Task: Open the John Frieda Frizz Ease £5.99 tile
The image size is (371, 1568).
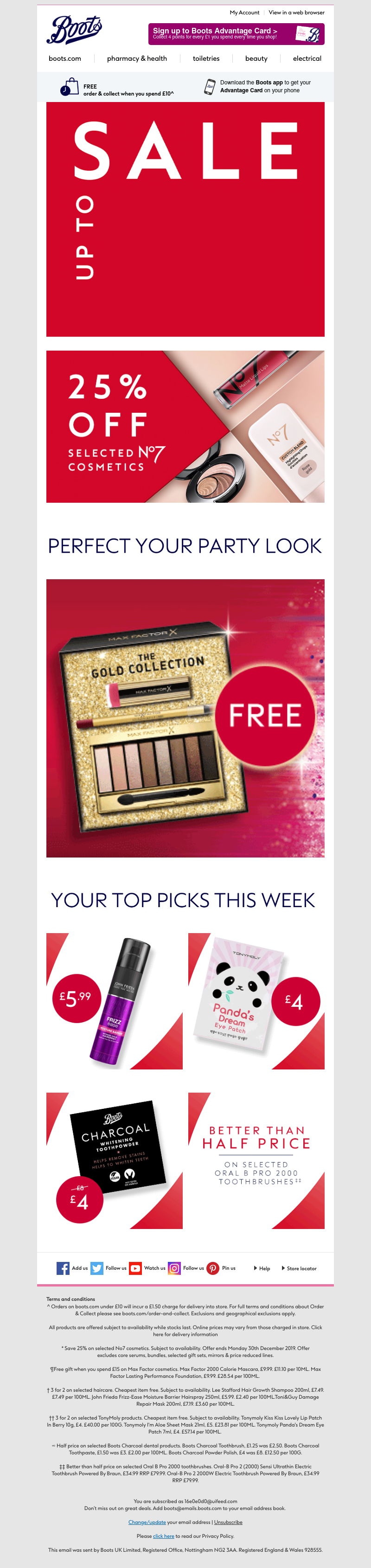Action: (x=115, y=1001)
